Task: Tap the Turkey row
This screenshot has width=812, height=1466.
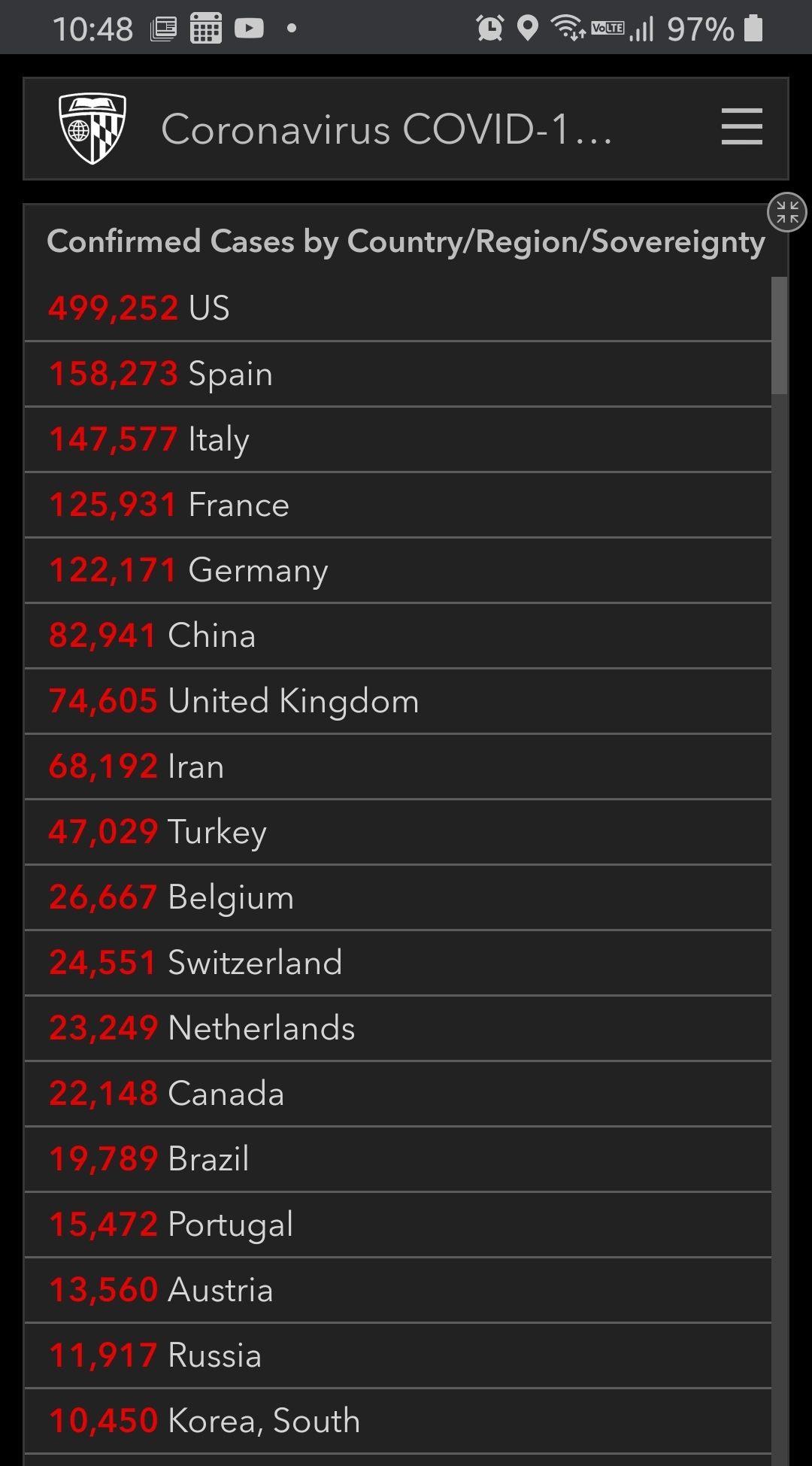Action: (x=398, y=832)
